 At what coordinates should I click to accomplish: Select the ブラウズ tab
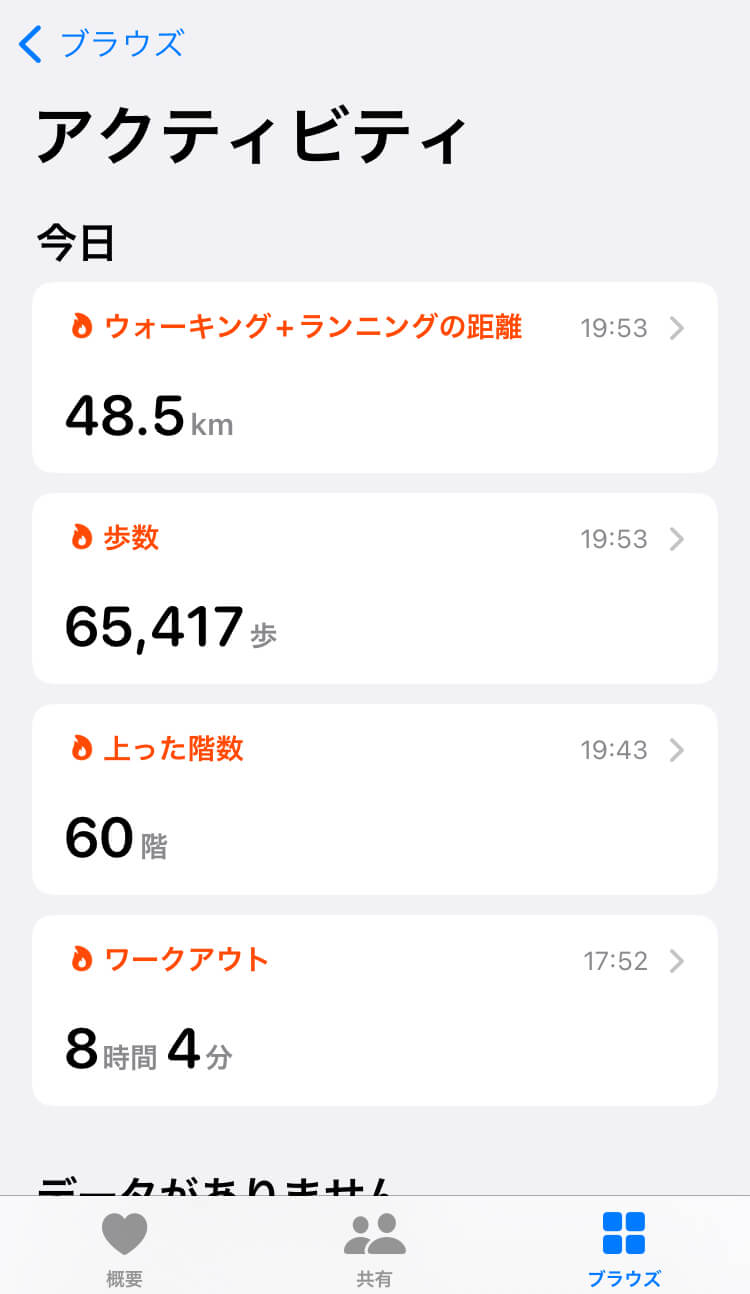[x=624, y=1248]
